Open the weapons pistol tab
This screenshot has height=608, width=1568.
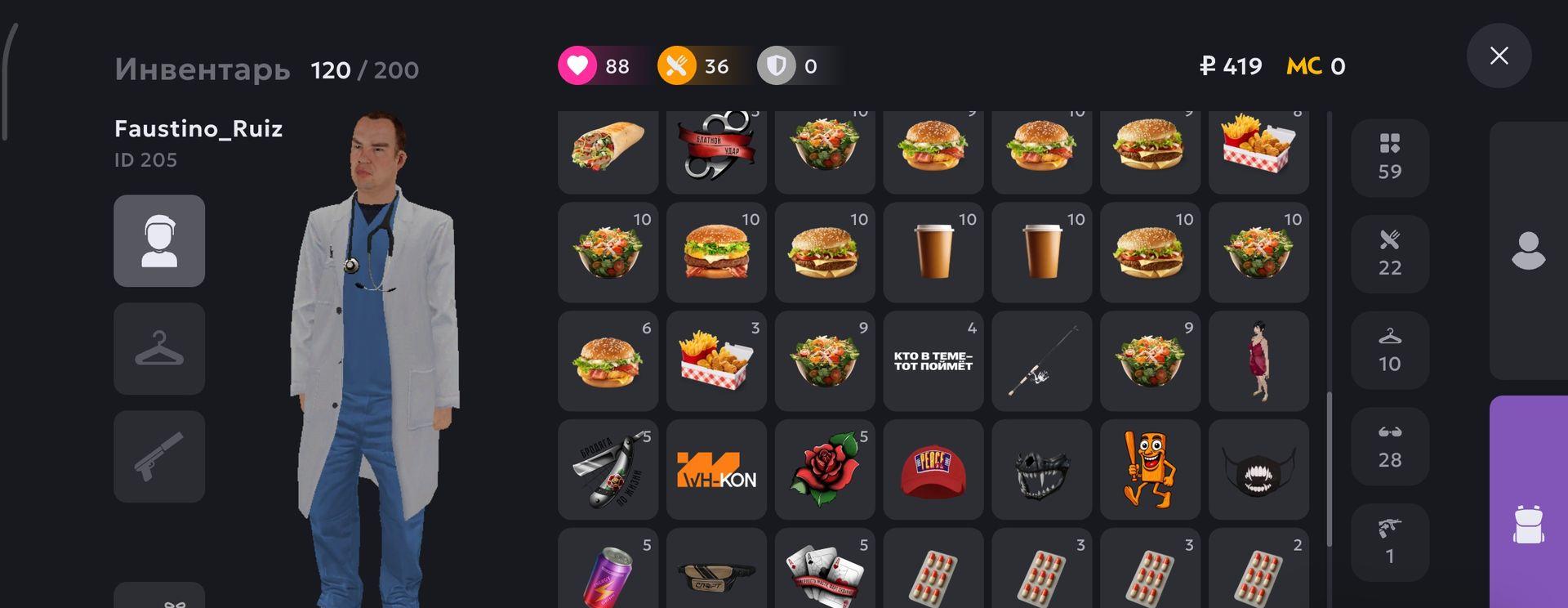point(159,456)
